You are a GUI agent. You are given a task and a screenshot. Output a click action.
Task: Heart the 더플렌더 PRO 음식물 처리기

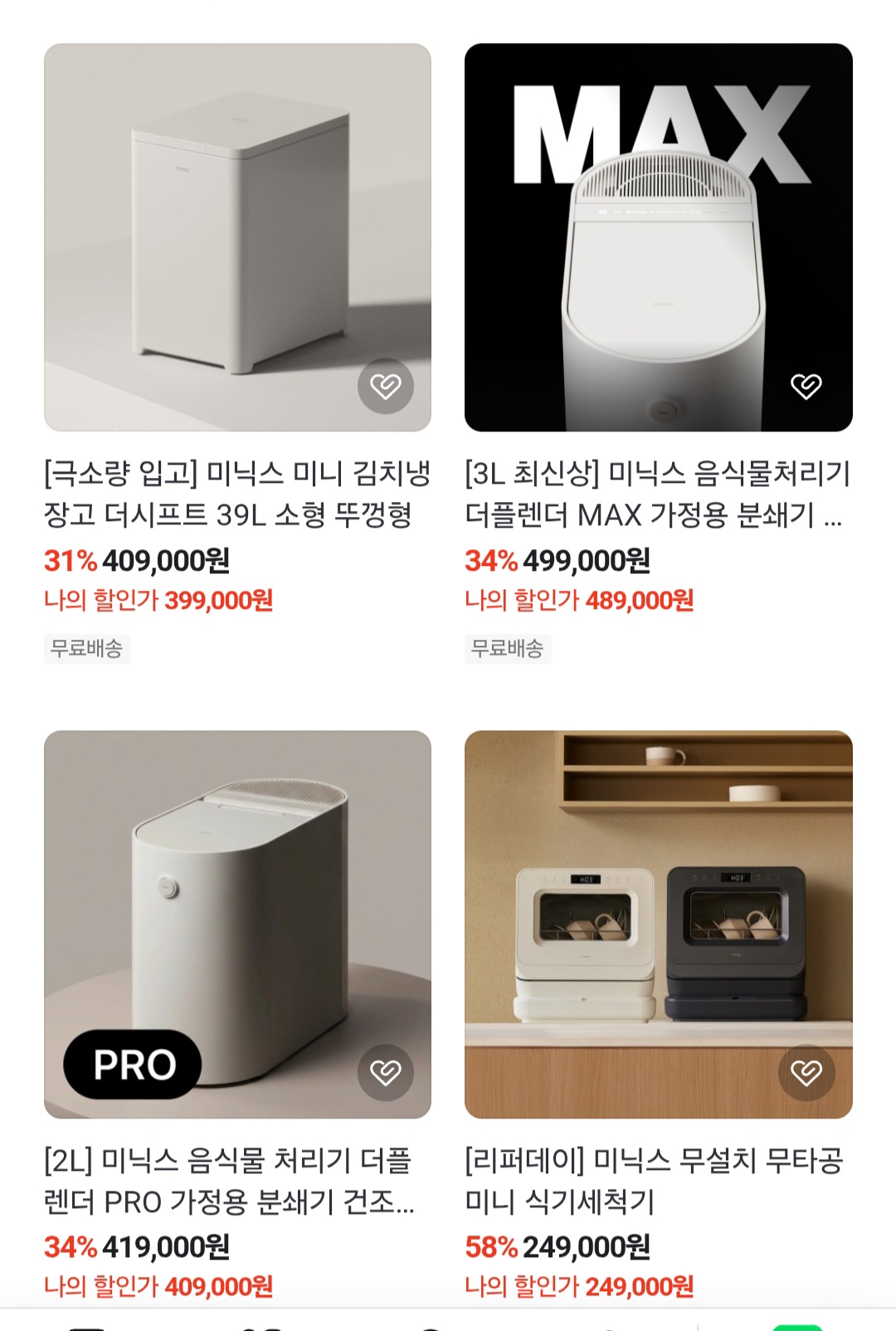[386, 1072]
